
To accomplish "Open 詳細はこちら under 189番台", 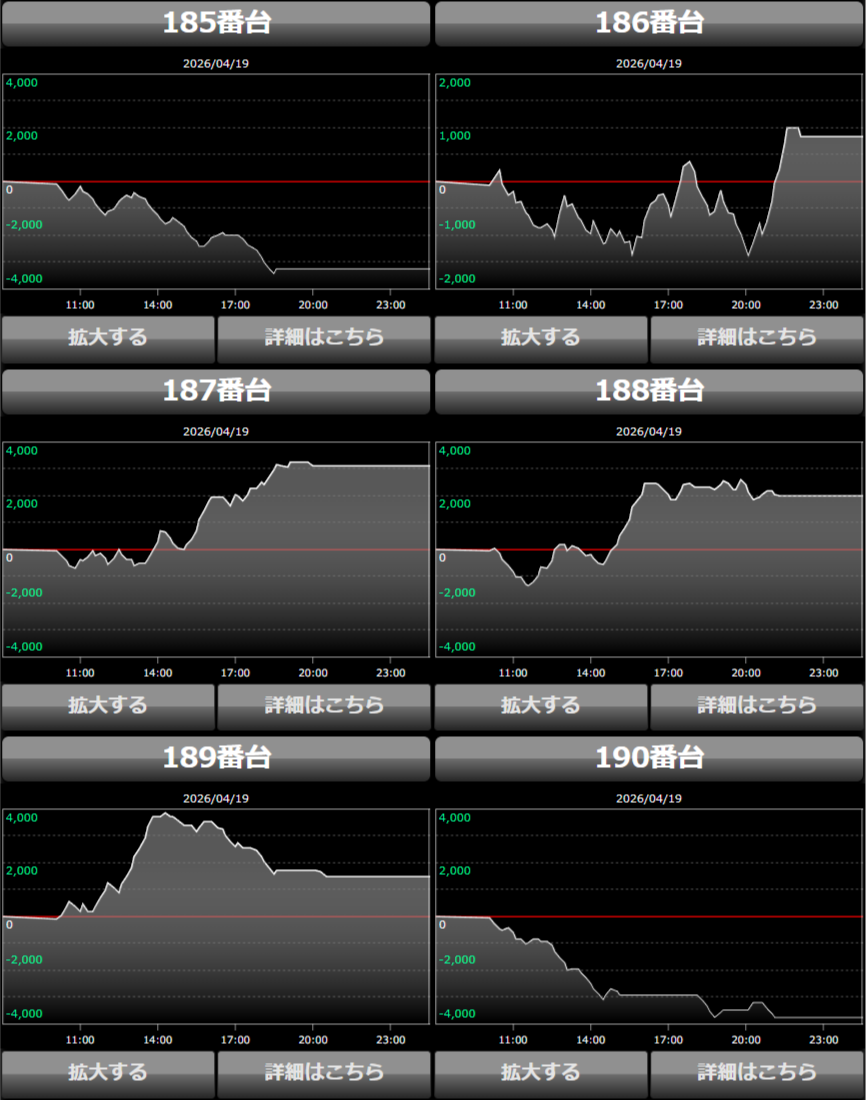I will 324,1073.
